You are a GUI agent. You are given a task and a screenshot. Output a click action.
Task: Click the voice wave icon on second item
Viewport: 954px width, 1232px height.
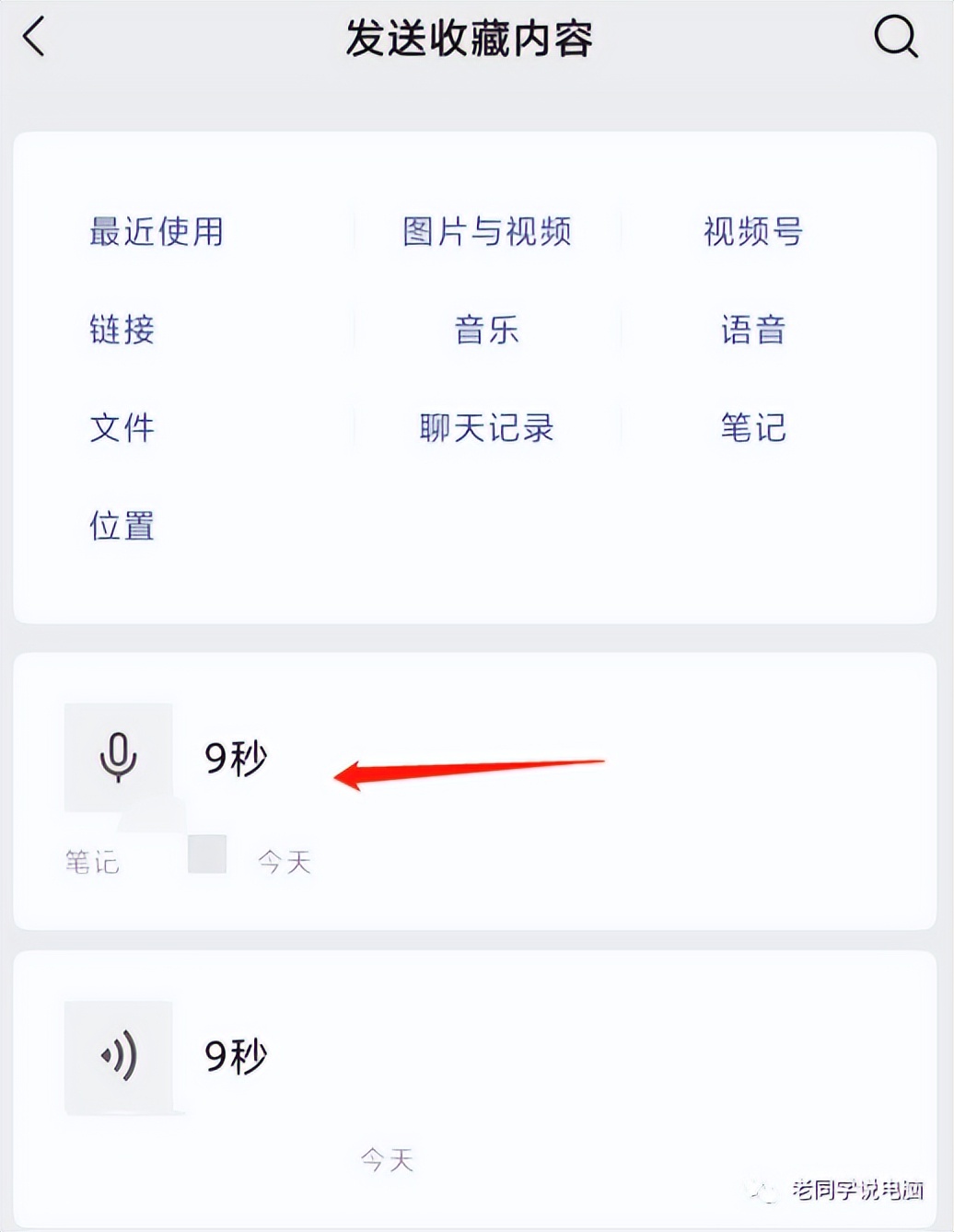(x=119, y=1056)
